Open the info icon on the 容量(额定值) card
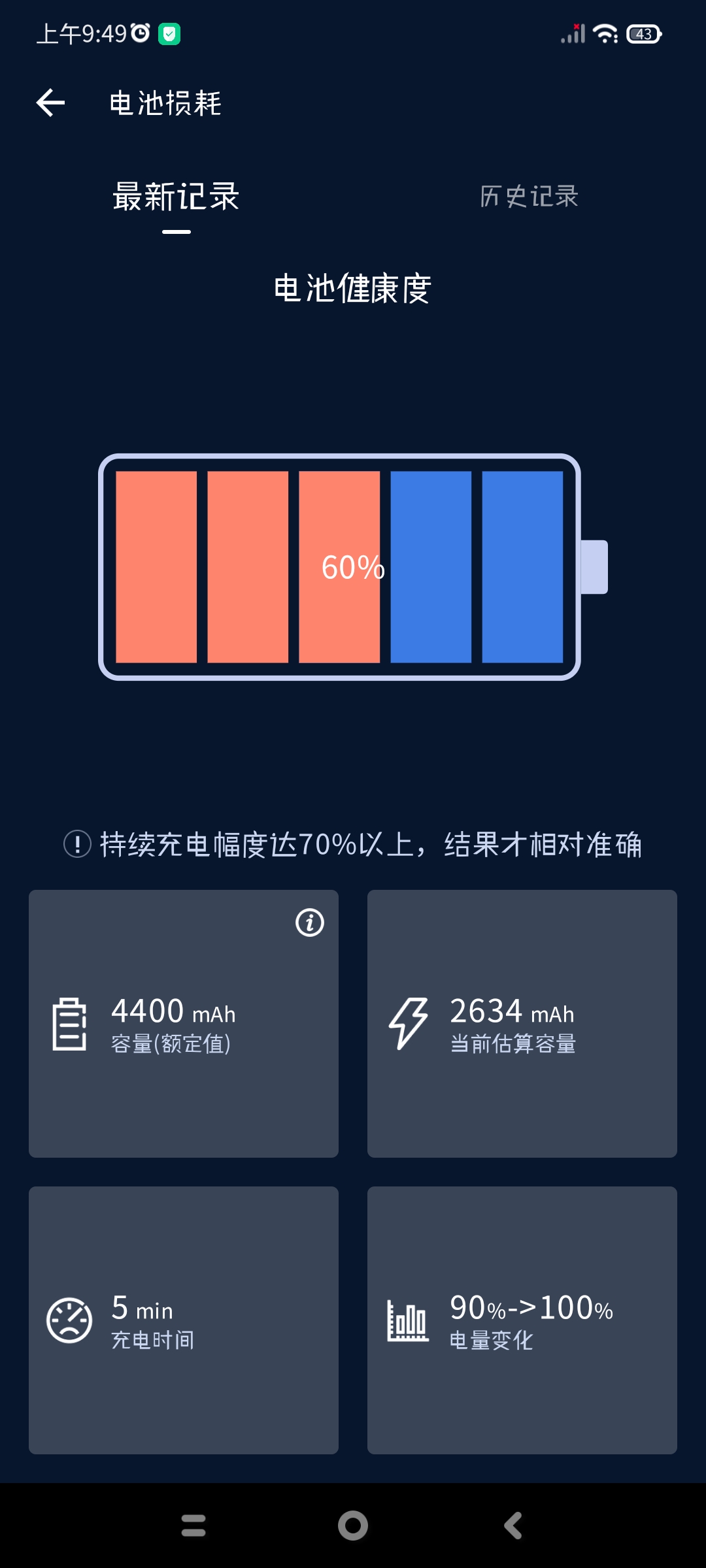706x1568 pixels. tap(310, 923)
